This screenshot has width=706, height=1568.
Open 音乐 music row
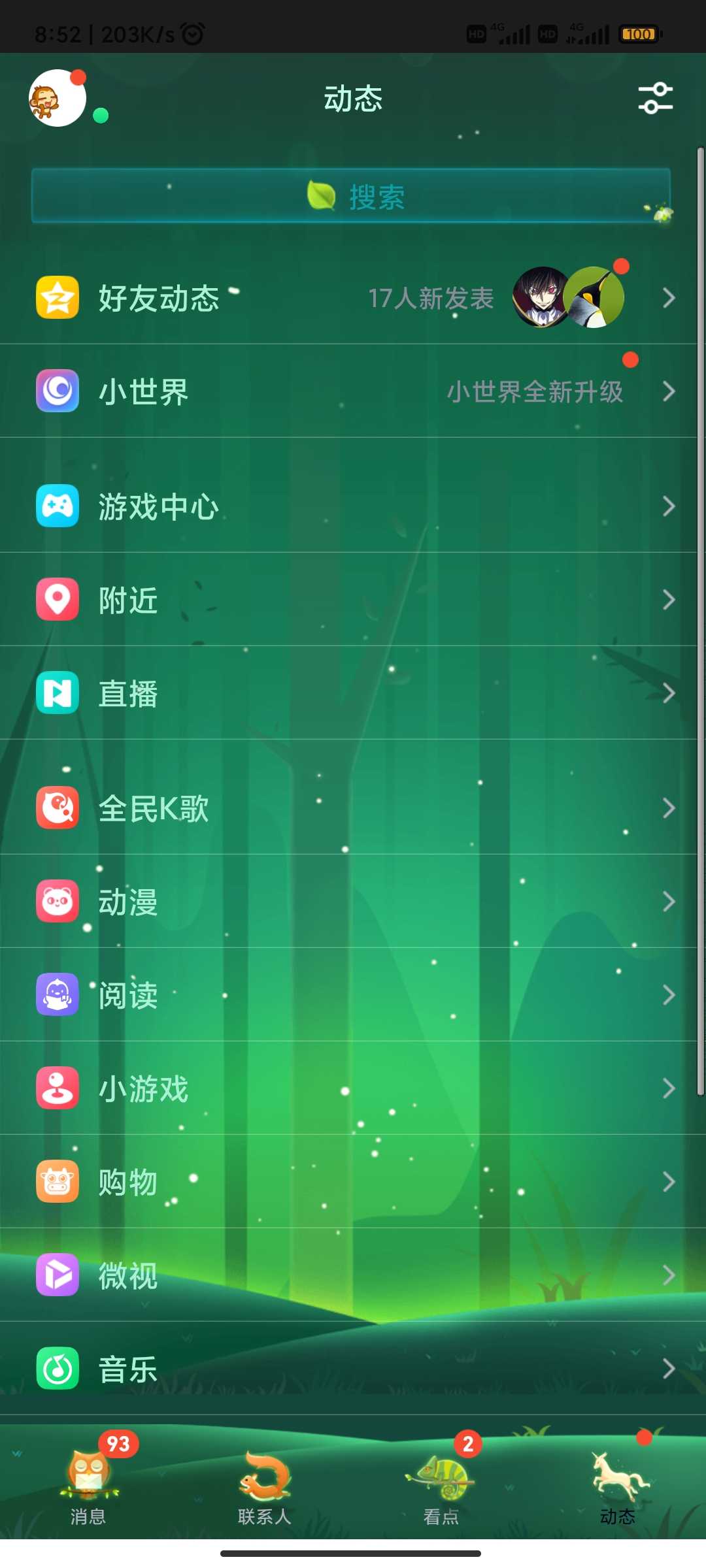point(353,1369)
